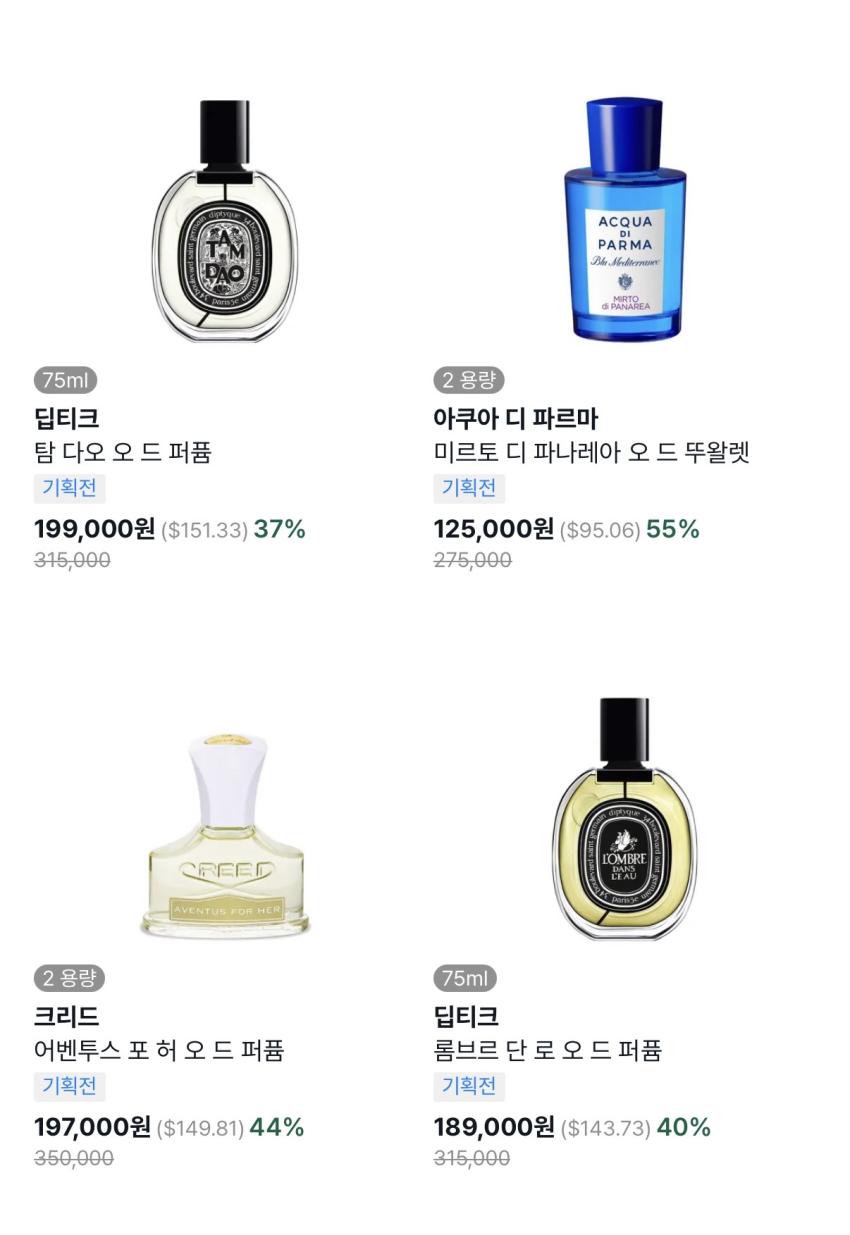Open Acqua di Parma Mirto di Panarea card

[x=625, y=220]
